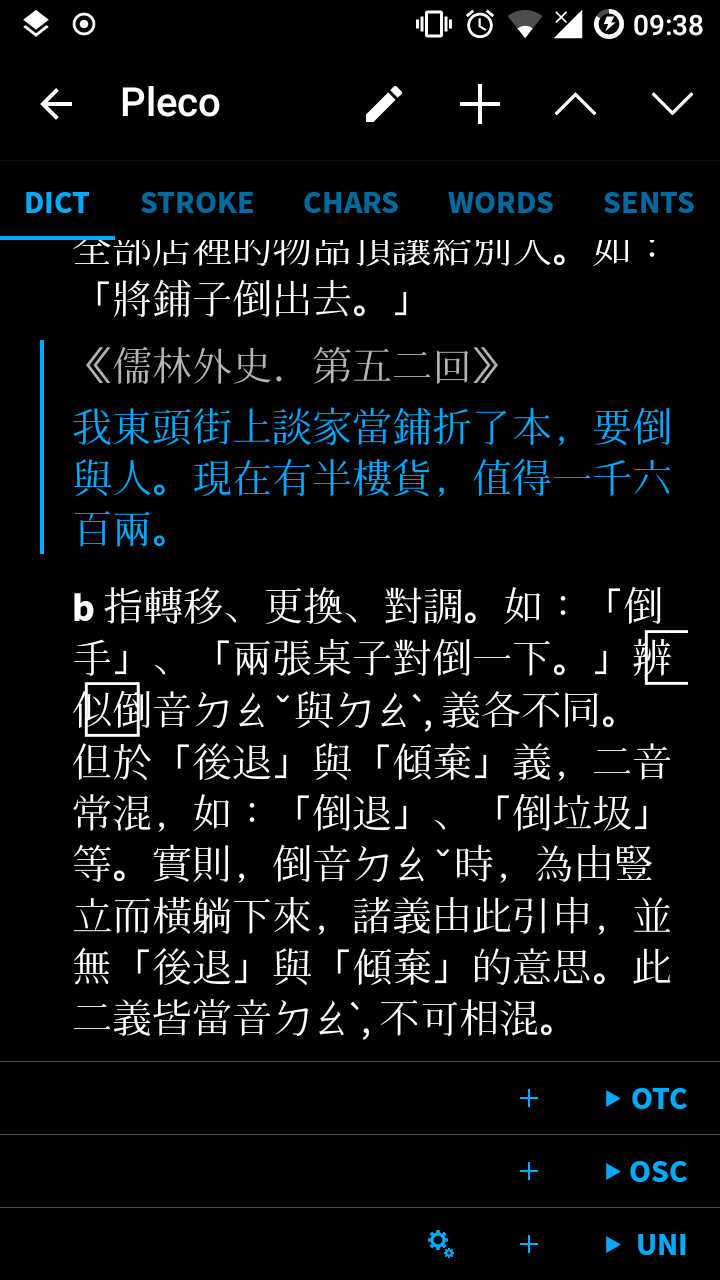Select the WORDS tab
Screen dimensions: 720x1280
click(501, 203)
